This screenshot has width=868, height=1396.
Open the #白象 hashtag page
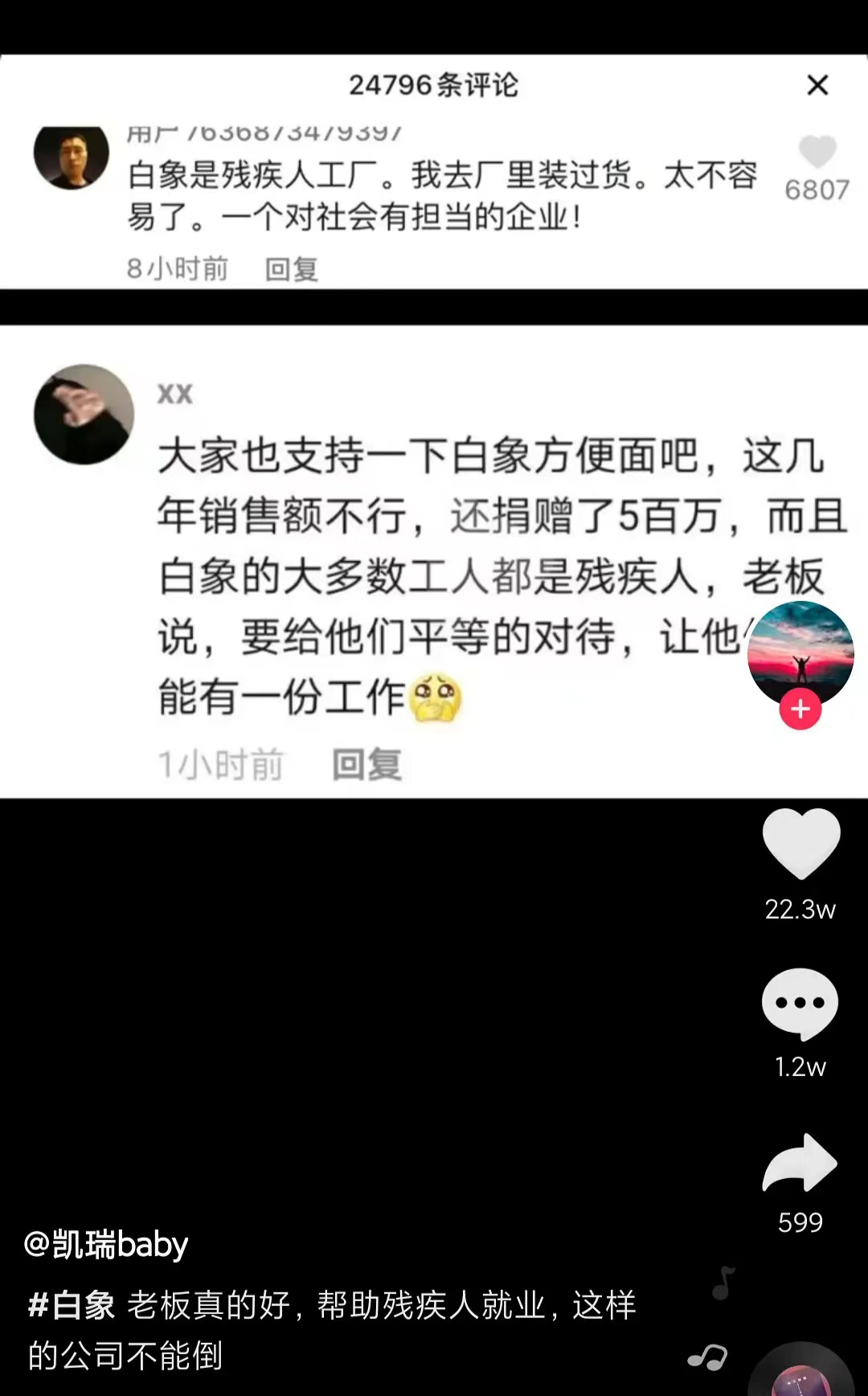coord(72,1305)
